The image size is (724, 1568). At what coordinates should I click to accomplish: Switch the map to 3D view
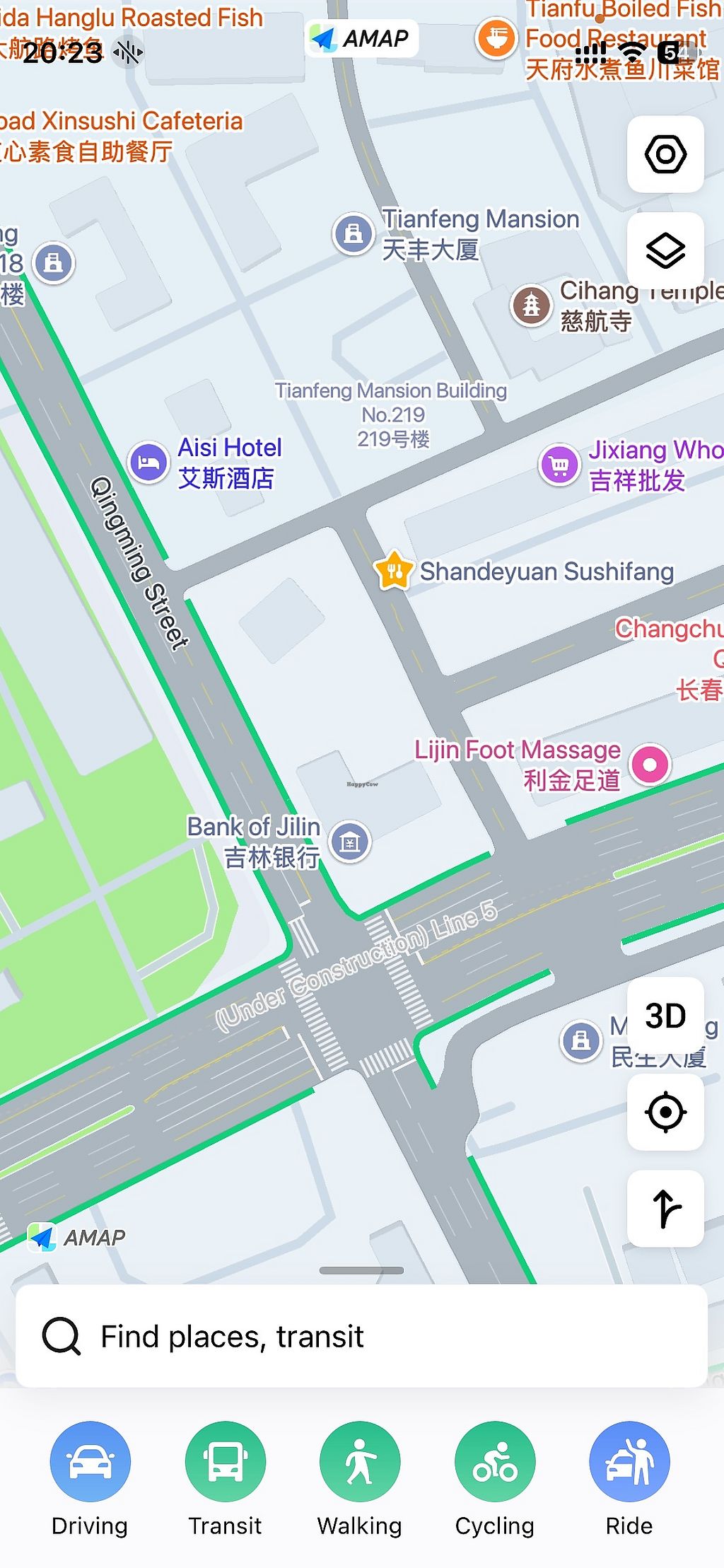pos(665,1016)
